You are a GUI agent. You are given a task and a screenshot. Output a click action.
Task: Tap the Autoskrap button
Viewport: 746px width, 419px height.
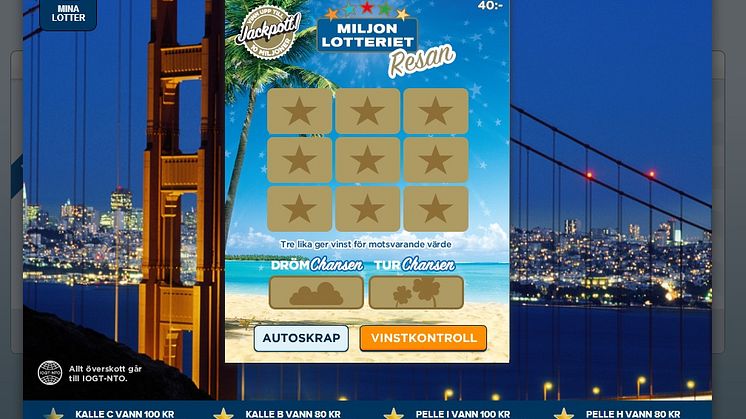pyautogui.click(x=301, y=338)
